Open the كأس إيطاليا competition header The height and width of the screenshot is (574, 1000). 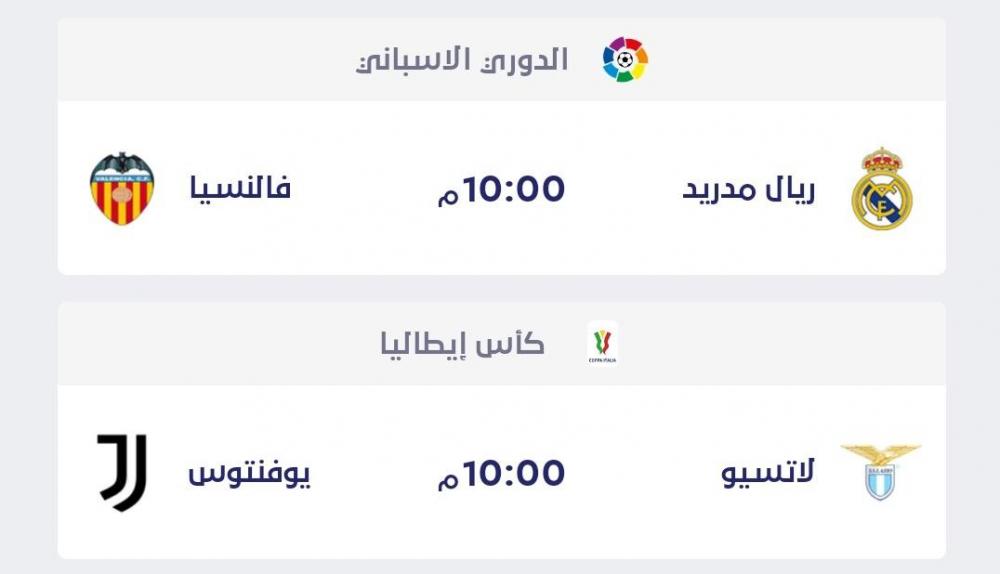point(501,345)
